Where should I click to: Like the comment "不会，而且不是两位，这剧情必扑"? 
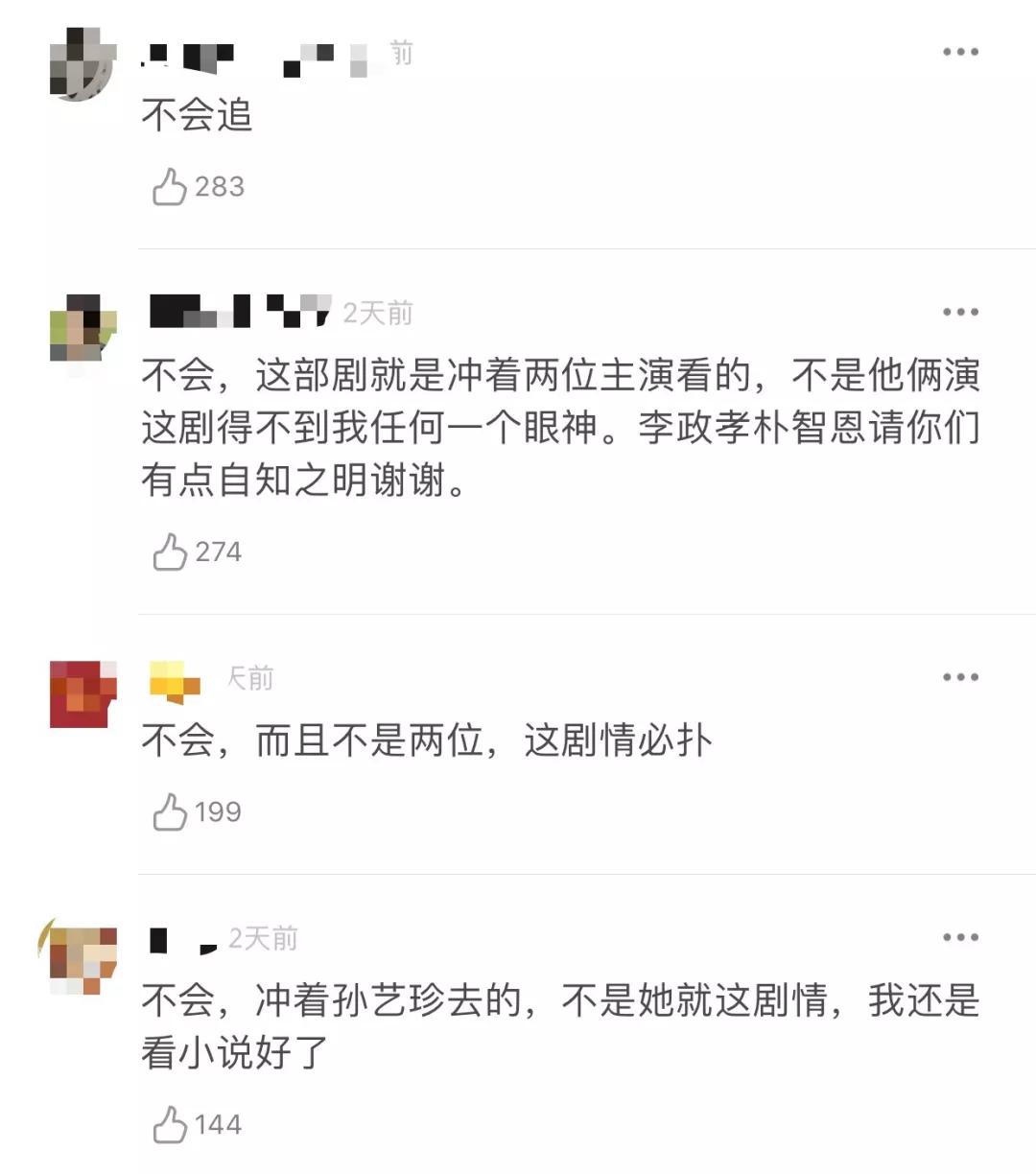click(171, 811)
